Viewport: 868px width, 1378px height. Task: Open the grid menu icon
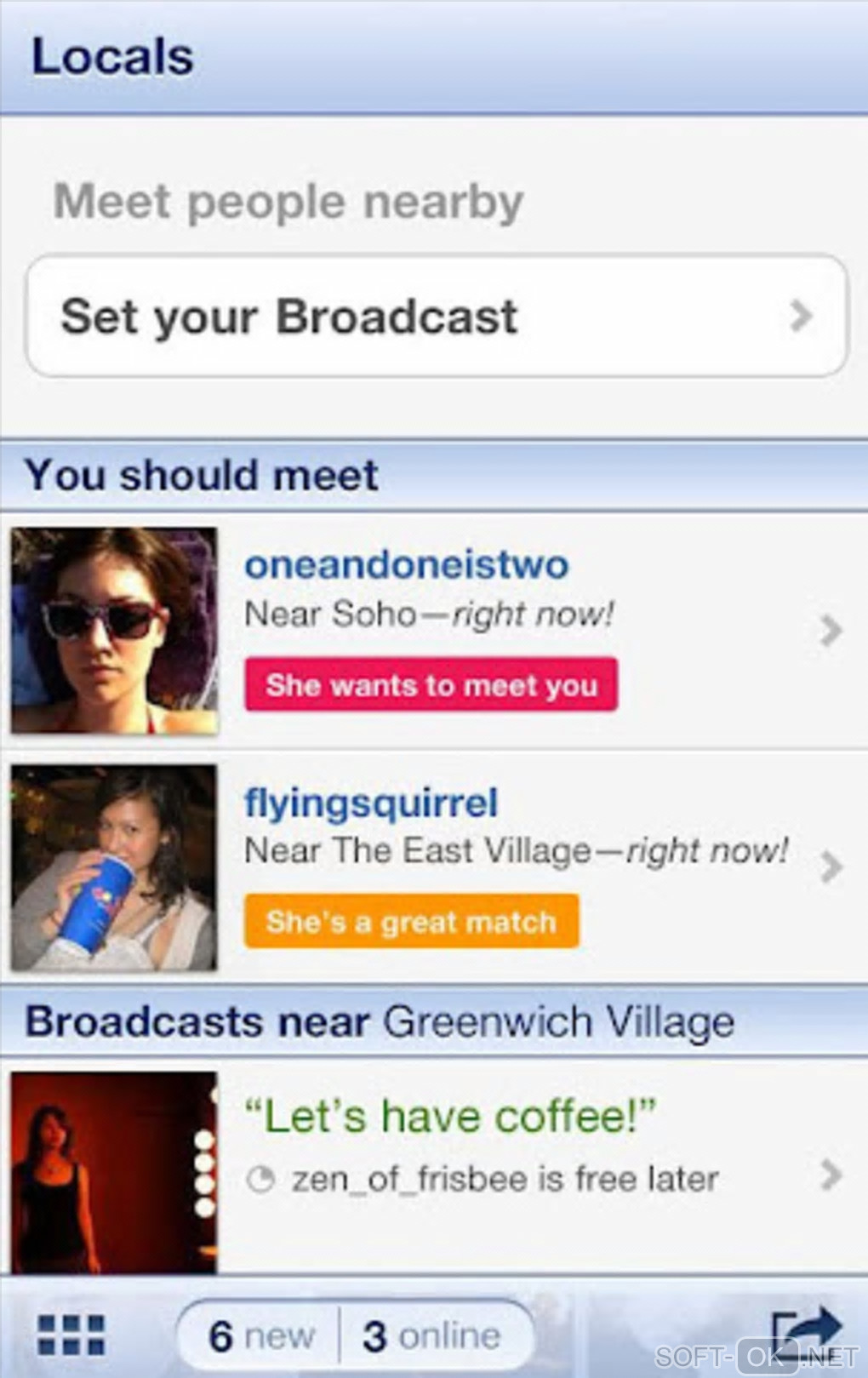71,1335
